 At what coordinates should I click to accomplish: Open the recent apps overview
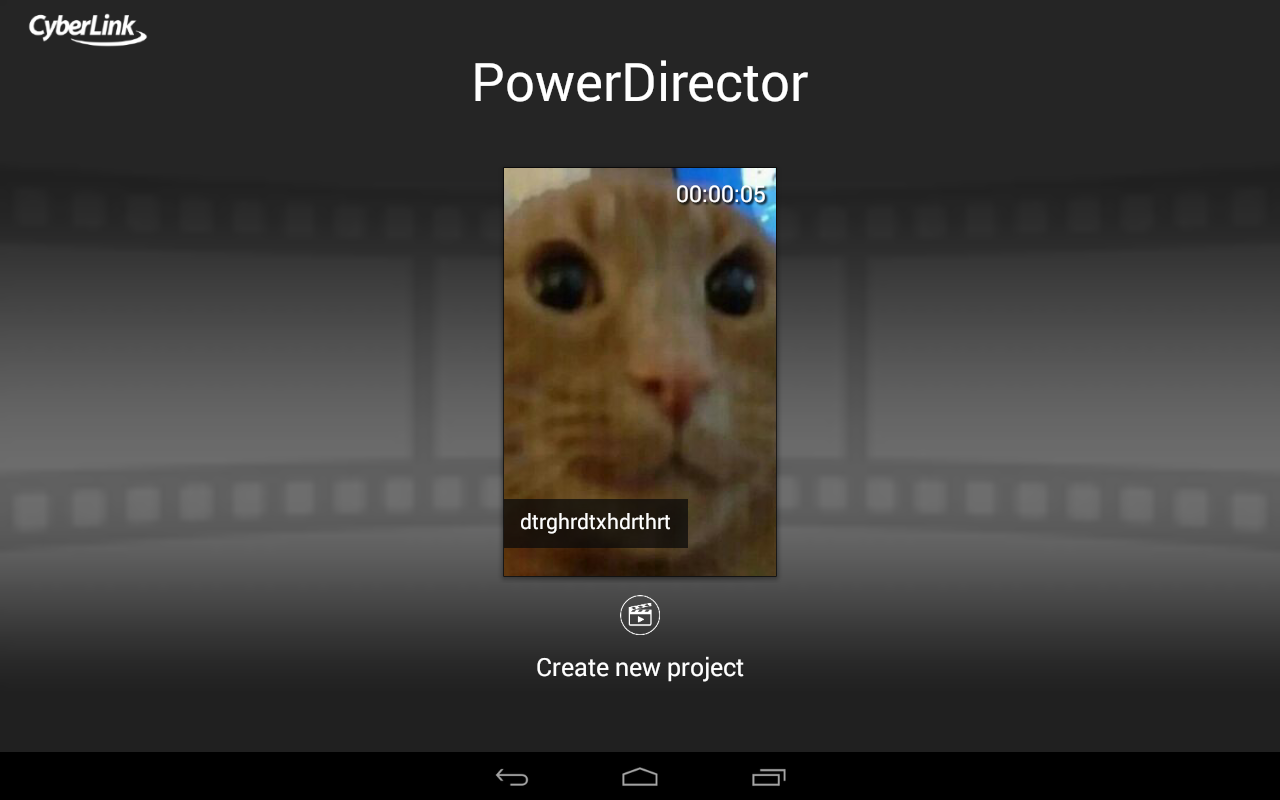tap(768, 777)
